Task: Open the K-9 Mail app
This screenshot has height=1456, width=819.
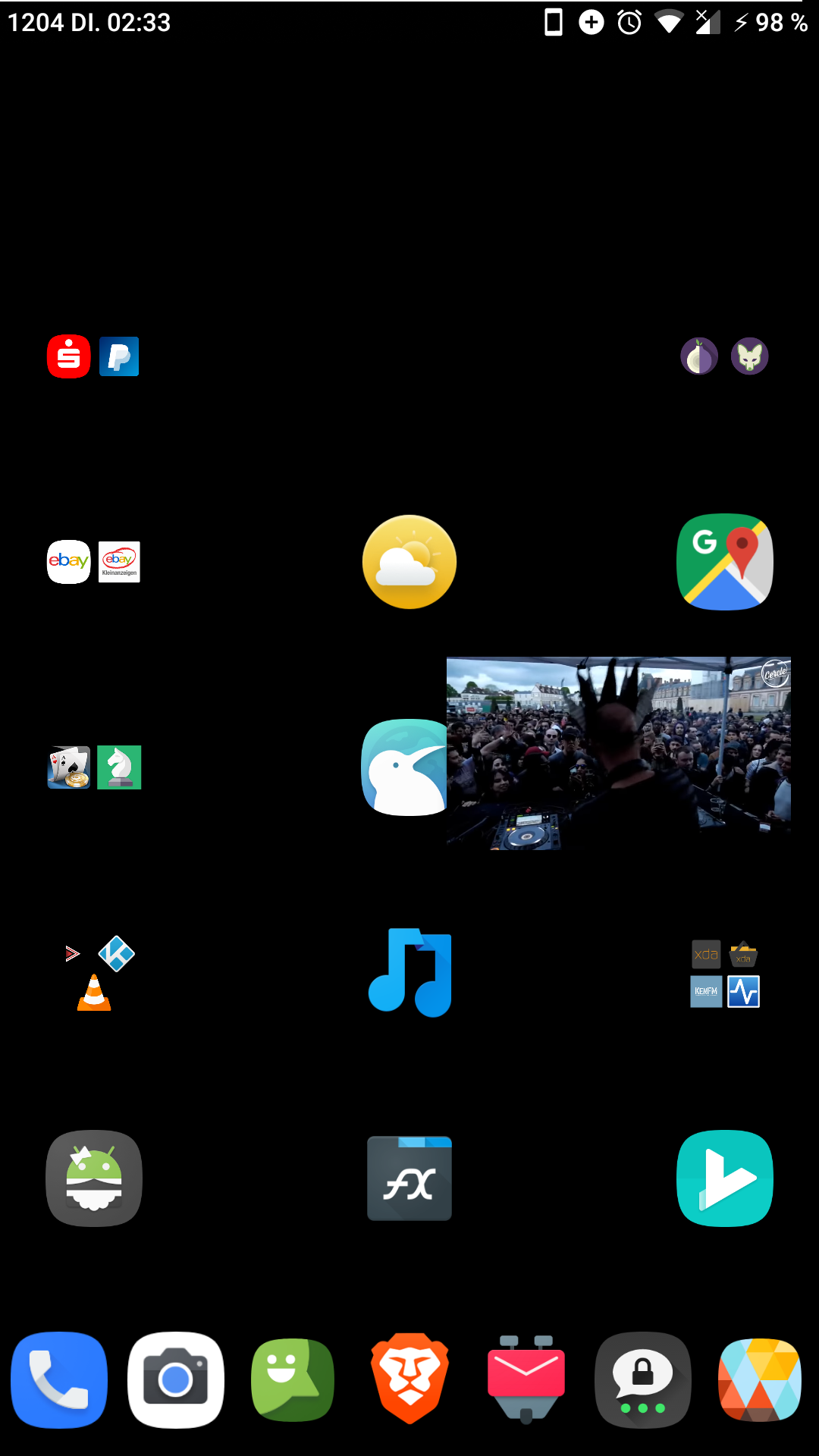Action: click(x=526, y=1380)
